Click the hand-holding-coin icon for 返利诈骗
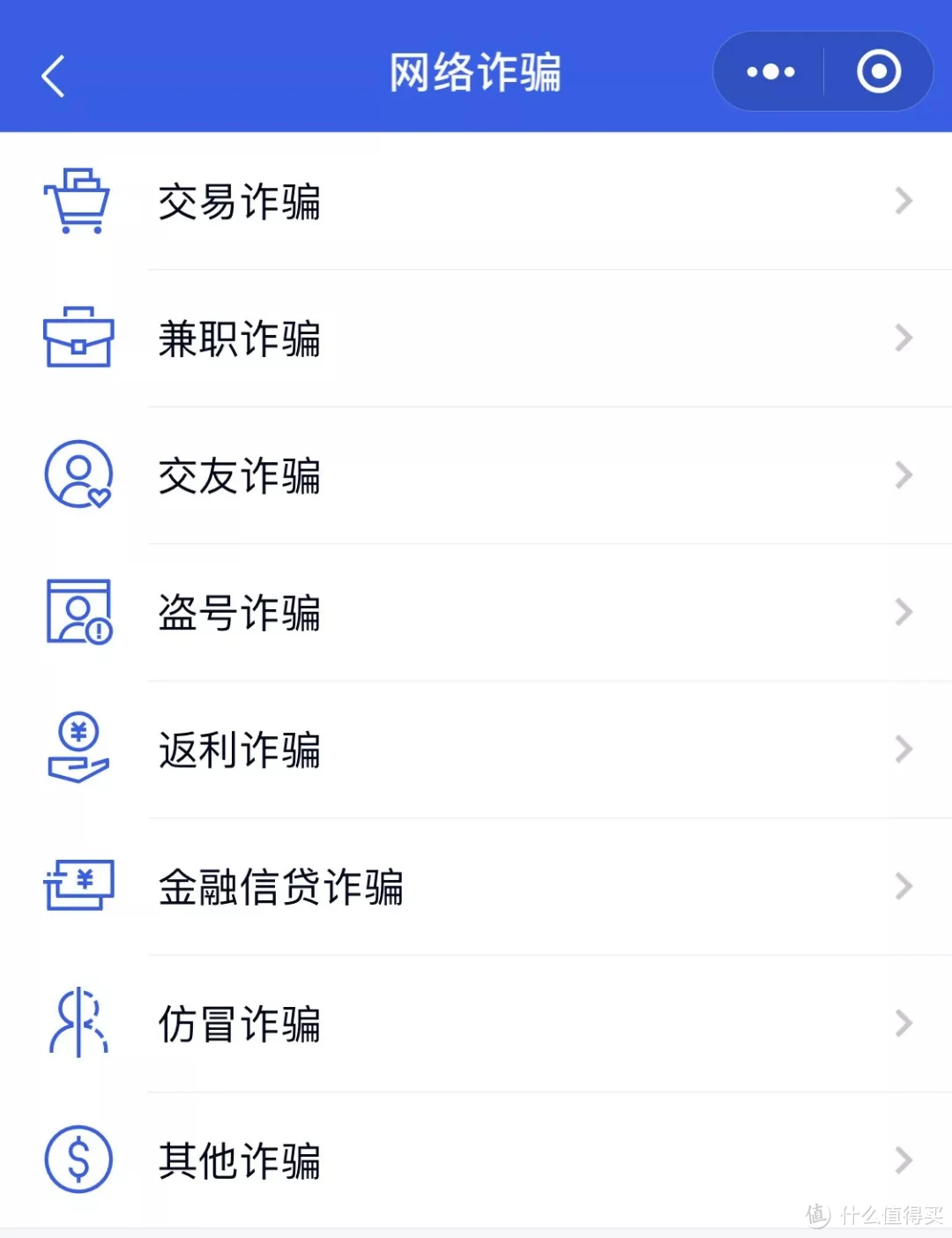This screenshot has height=1238, width=952. coord(78,750)
